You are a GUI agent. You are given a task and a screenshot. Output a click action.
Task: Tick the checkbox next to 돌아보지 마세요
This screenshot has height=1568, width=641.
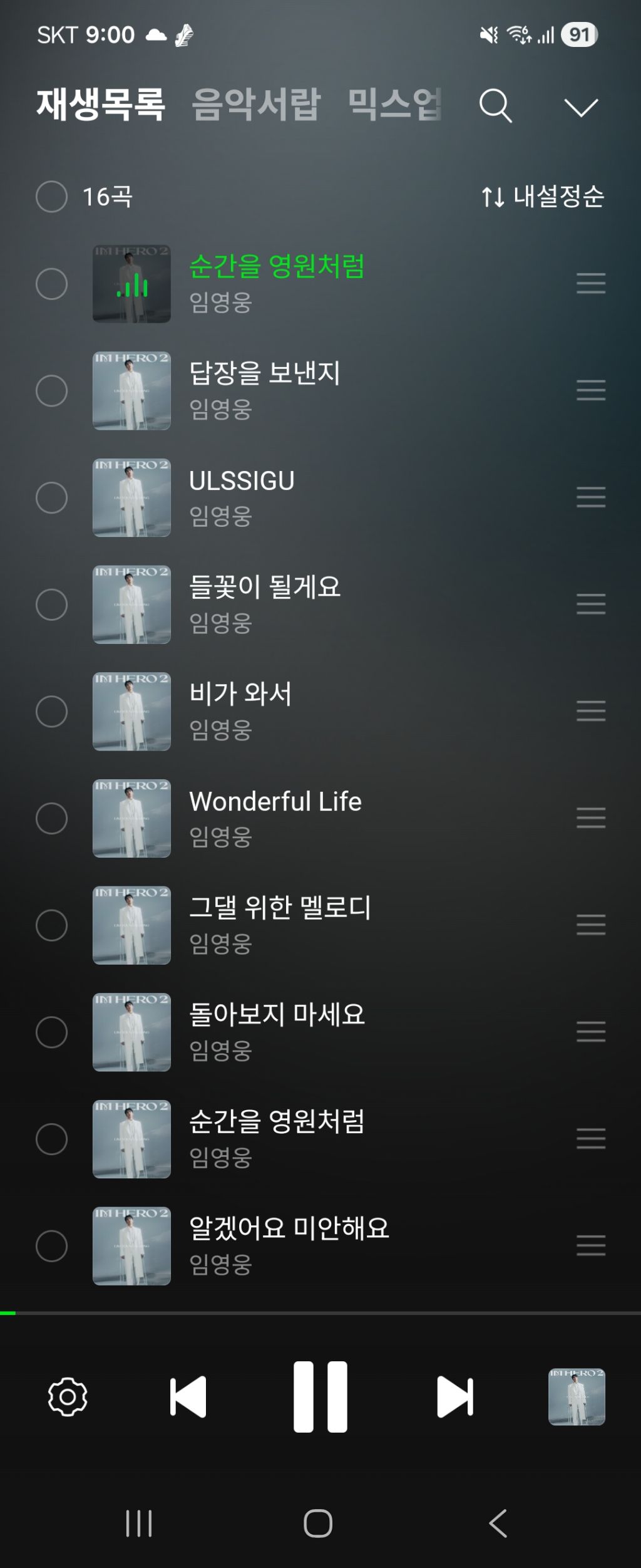tap(52, 1032)
